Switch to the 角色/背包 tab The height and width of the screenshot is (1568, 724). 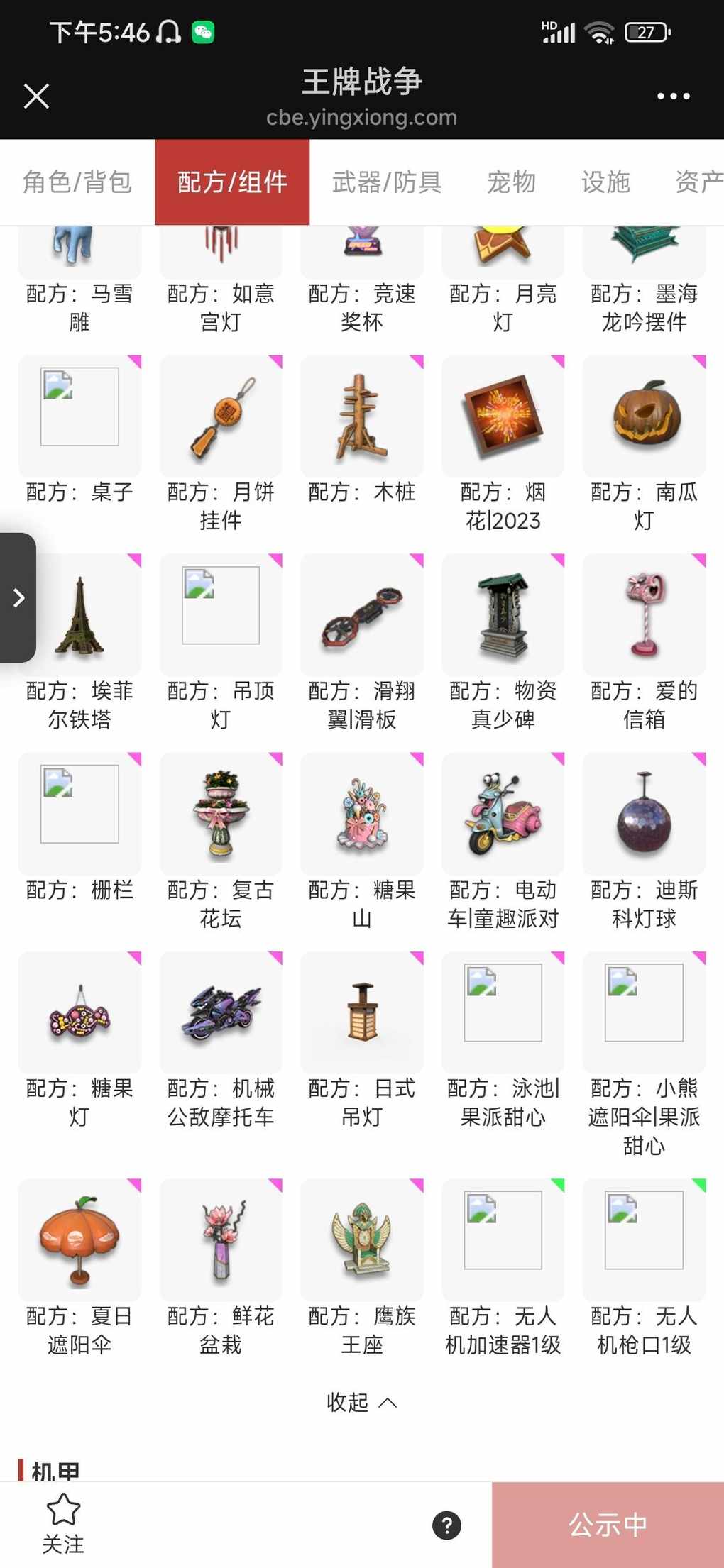click(x=77, y=182)
